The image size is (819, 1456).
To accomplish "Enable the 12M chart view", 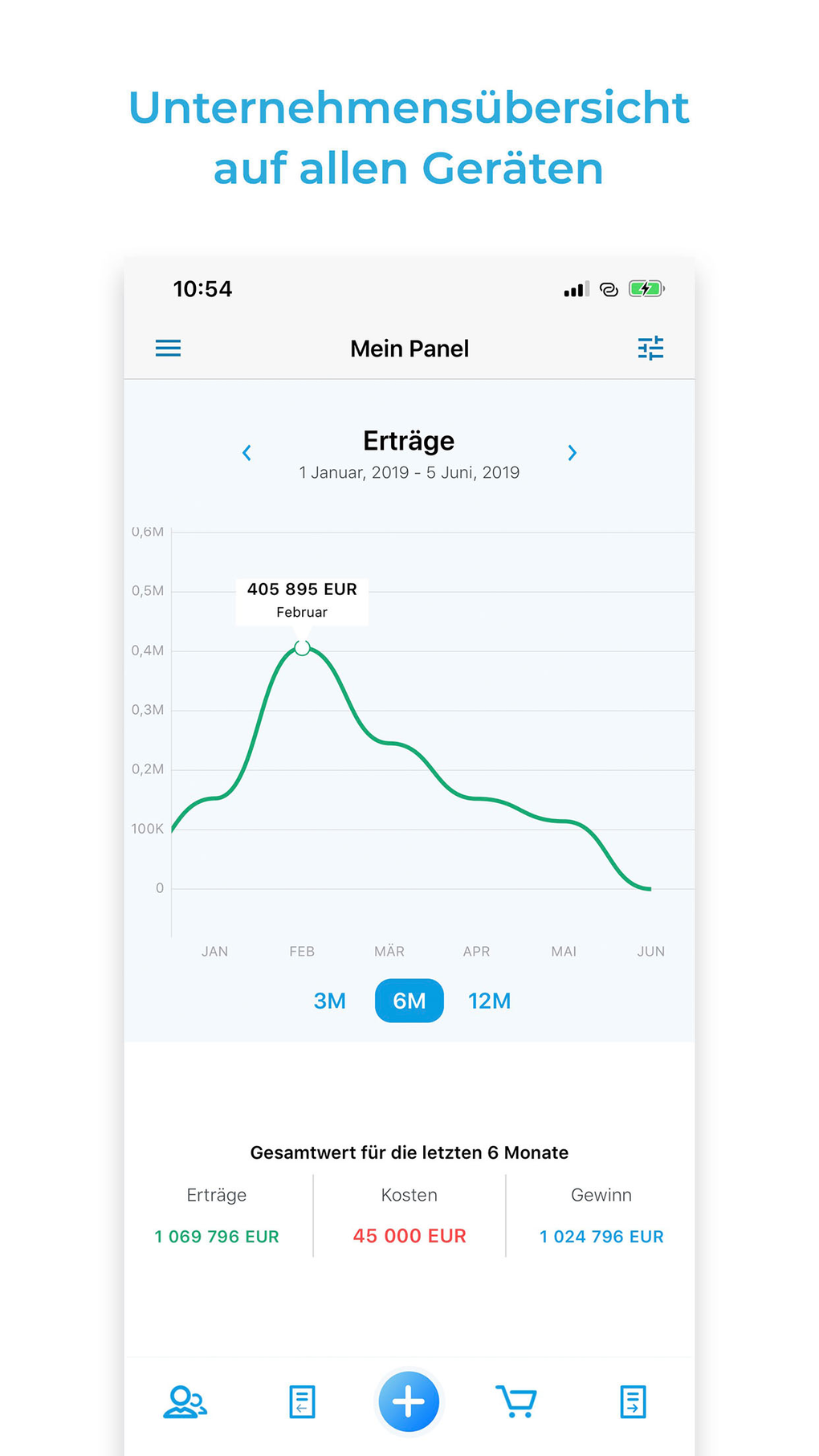I will point(489,1001).
